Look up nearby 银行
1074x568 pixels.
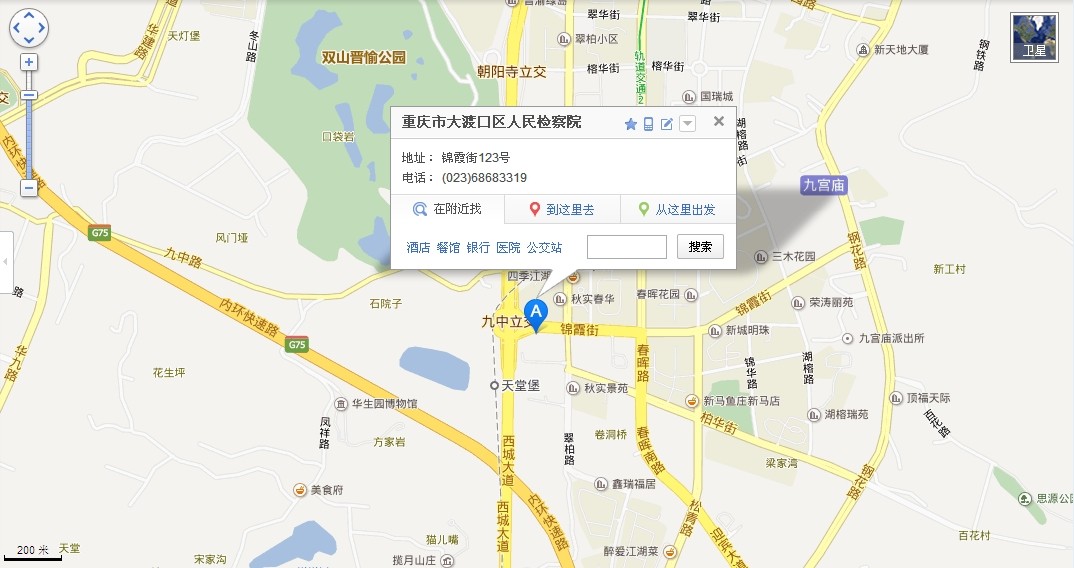(x=478, y=247)
